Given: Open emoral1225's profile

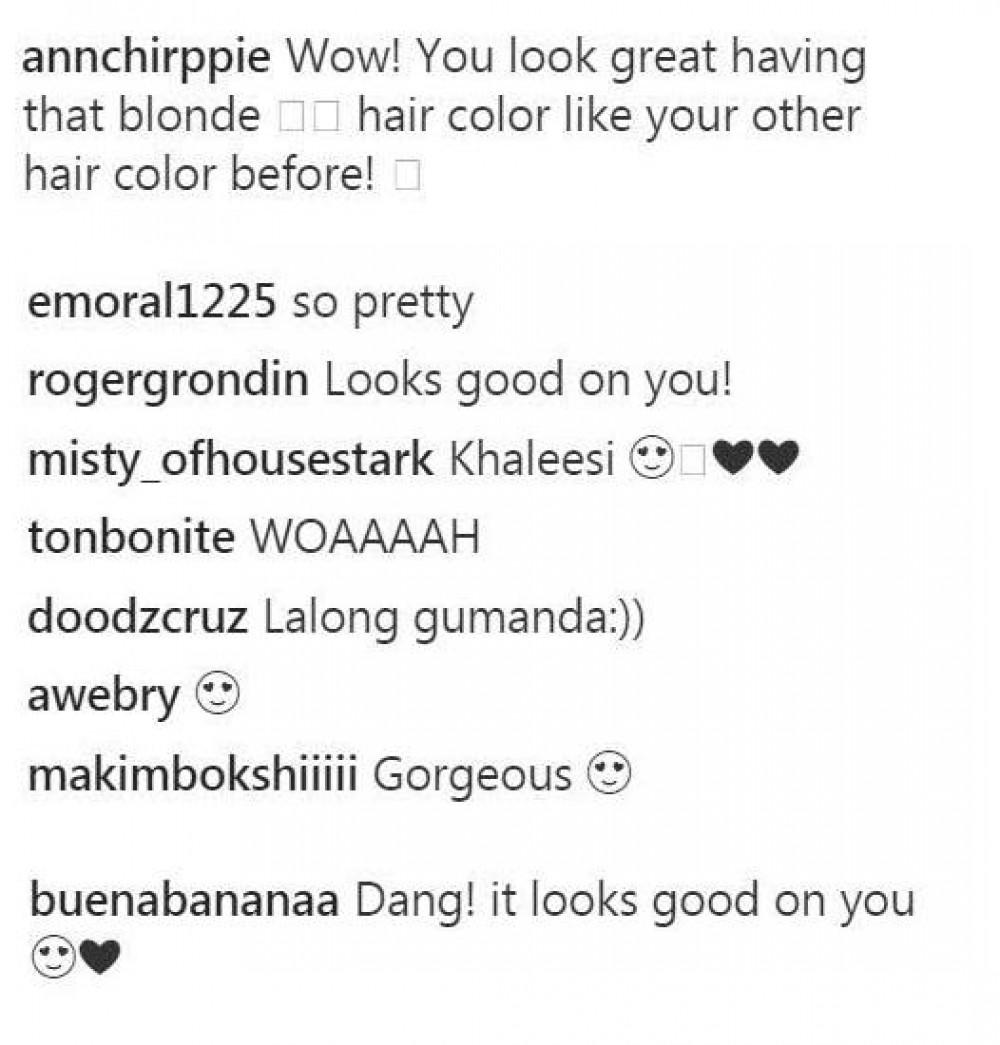Looking at the screenshot, I should (151, 303).
